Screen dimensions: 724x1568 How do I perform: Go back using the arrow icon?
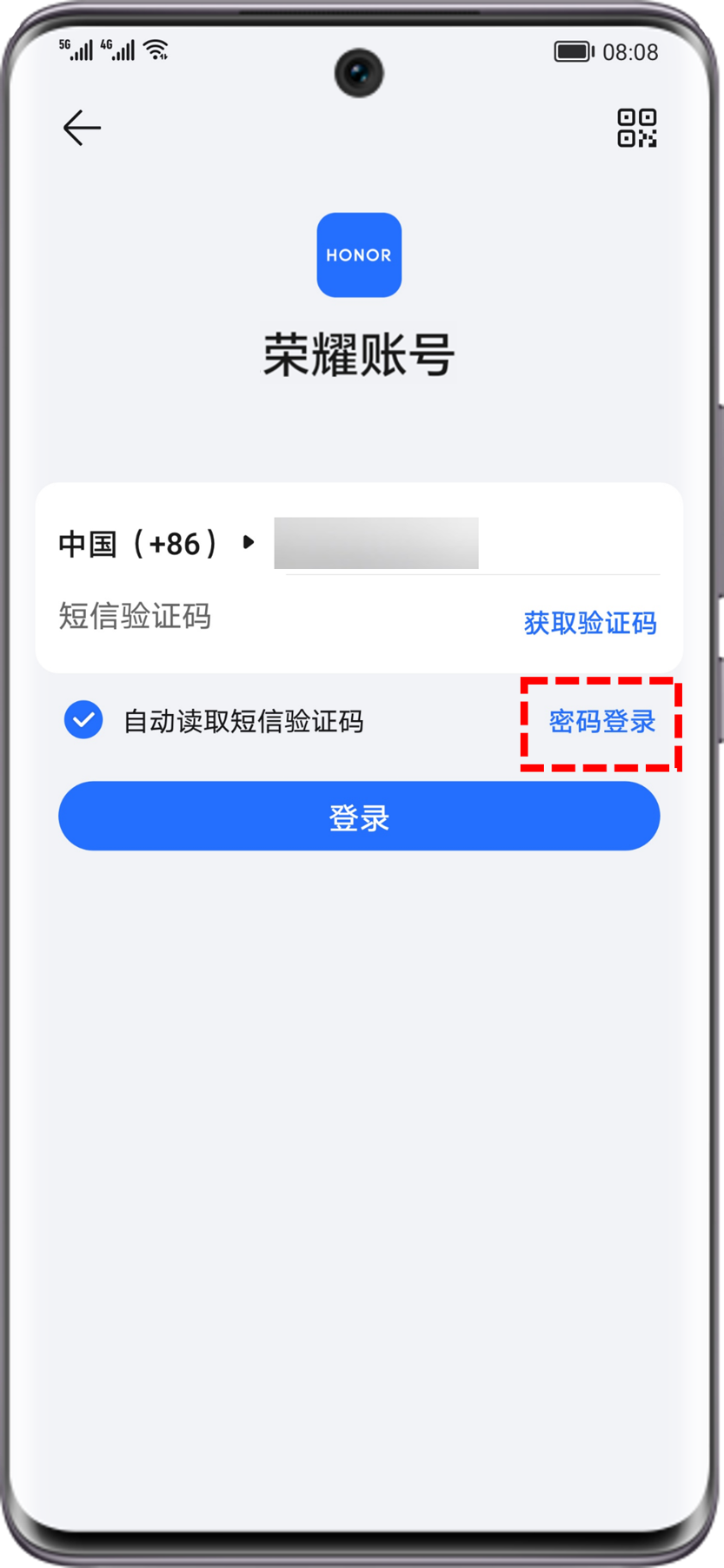tap(83, 129)
